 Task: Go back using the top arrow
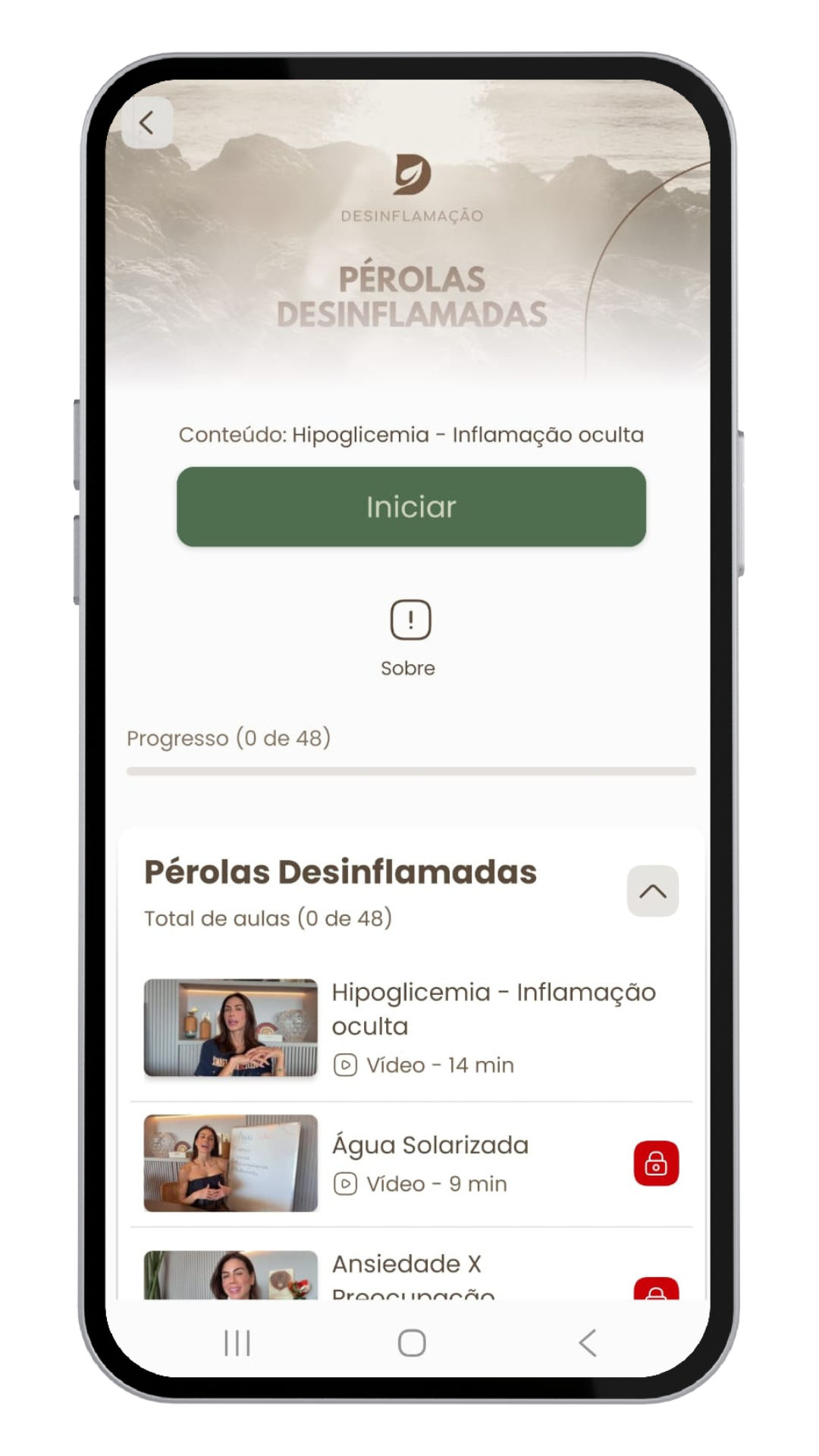pos(147,122)
